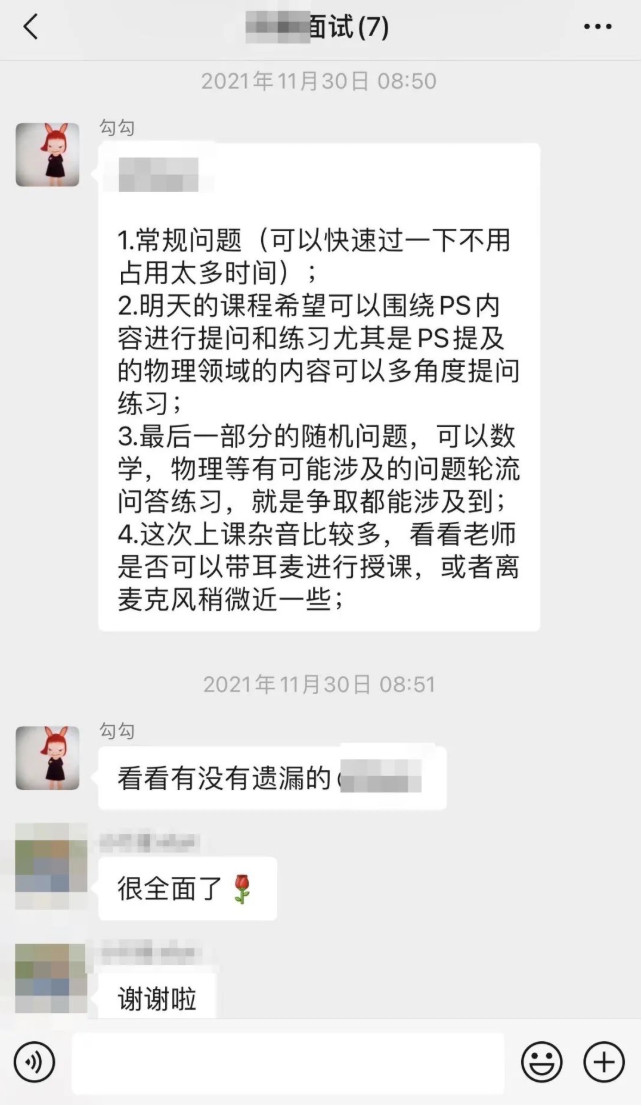View 勾勾's profile from the first avatar
642x1106 pixels.
pos(47,154)
